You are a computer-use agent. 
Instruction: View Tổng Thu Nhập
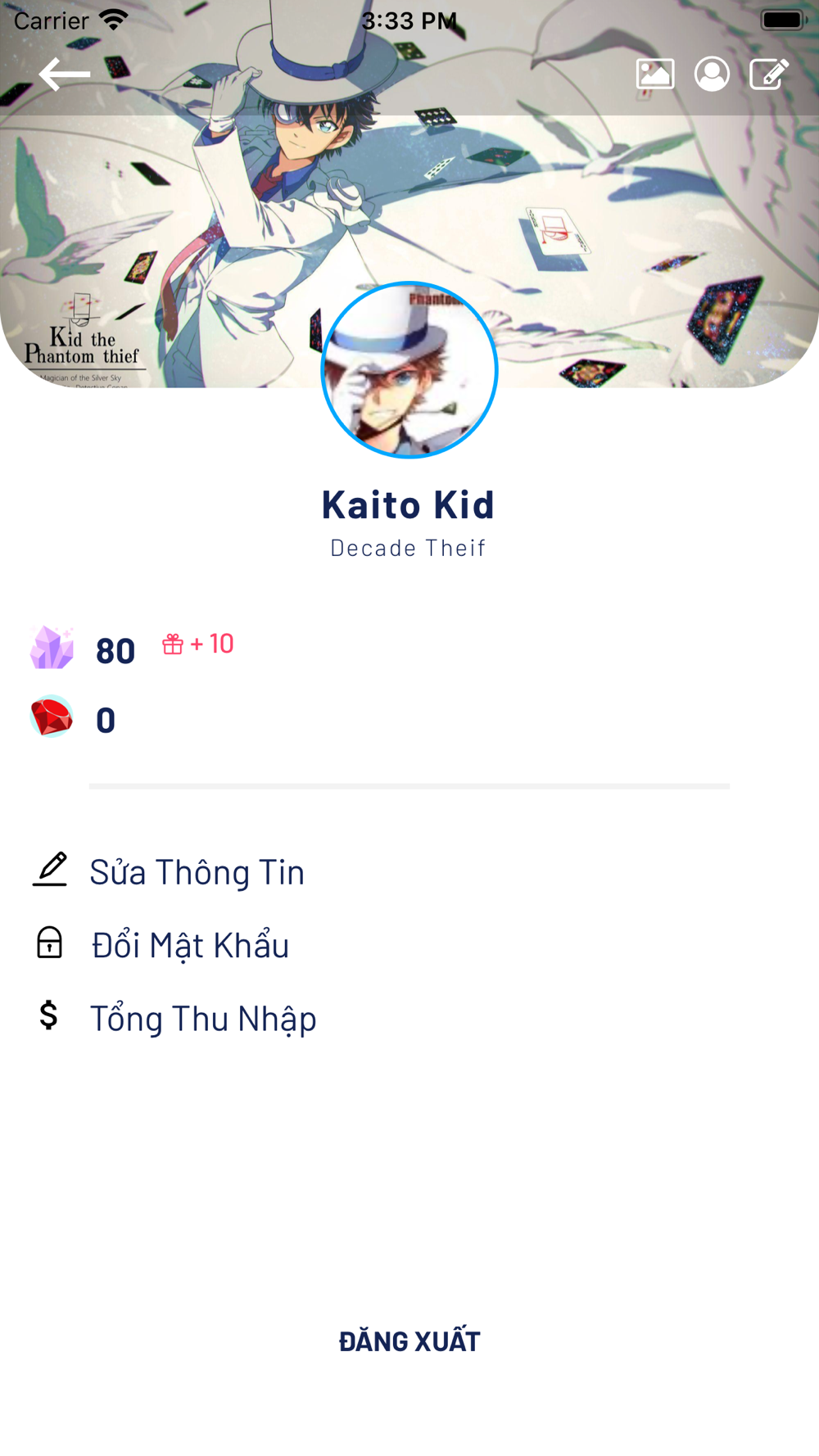[202, 1018]
